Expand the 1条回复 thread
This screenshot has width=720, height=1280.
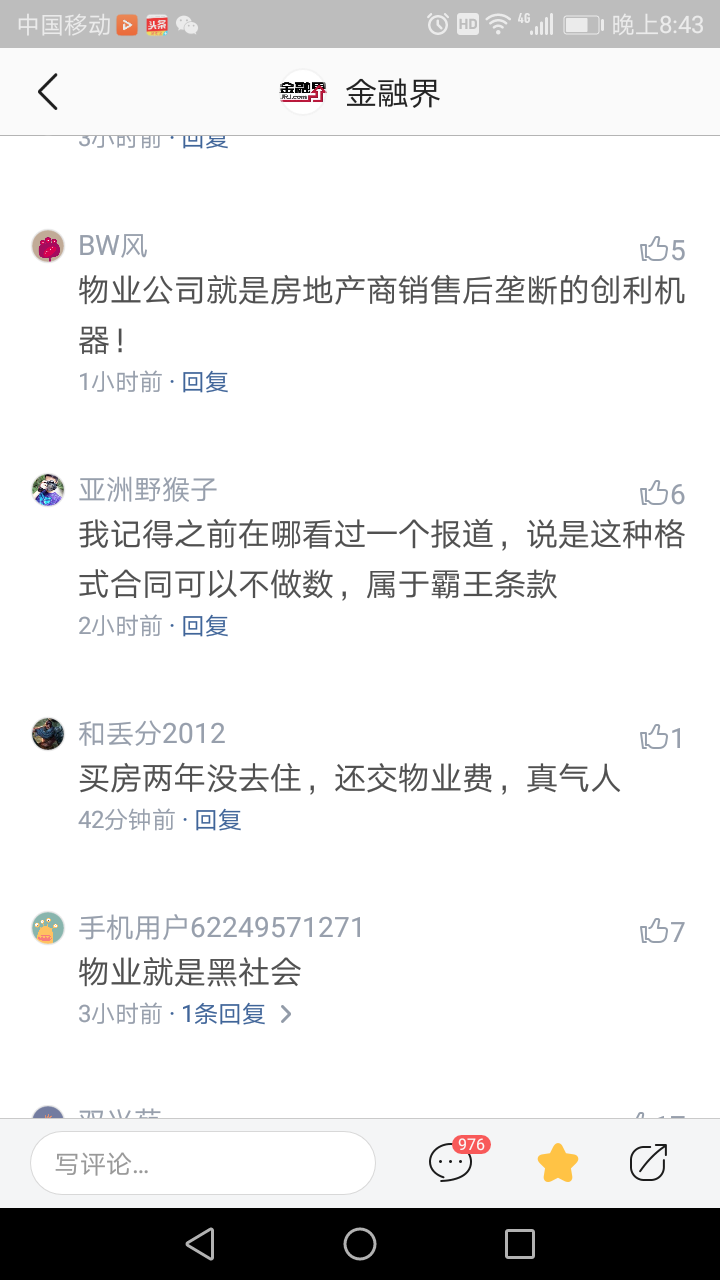pos(236,1014)
